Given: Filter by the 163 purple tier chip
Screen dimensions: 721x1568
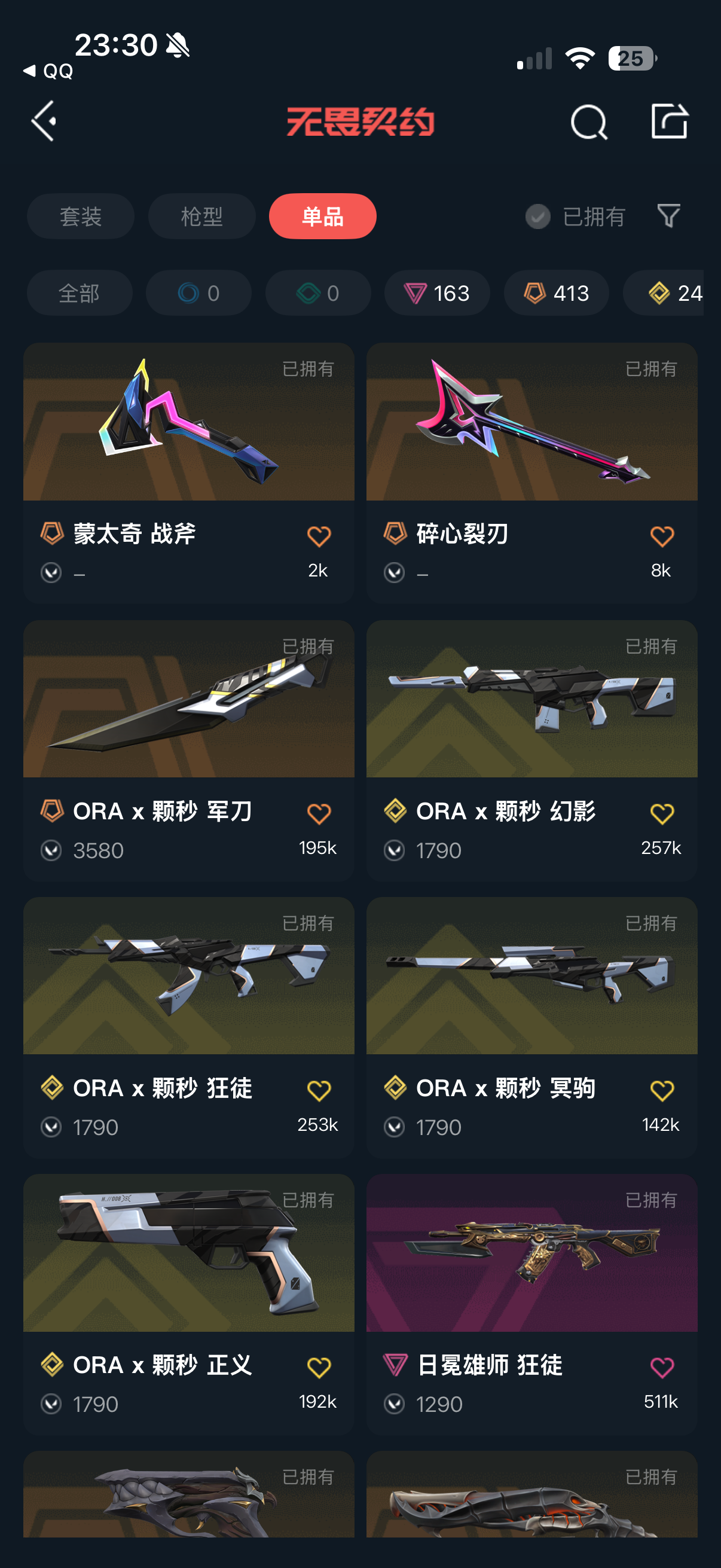Looking at the screenshot, I should pyautogui.click(x=437, y=294).
